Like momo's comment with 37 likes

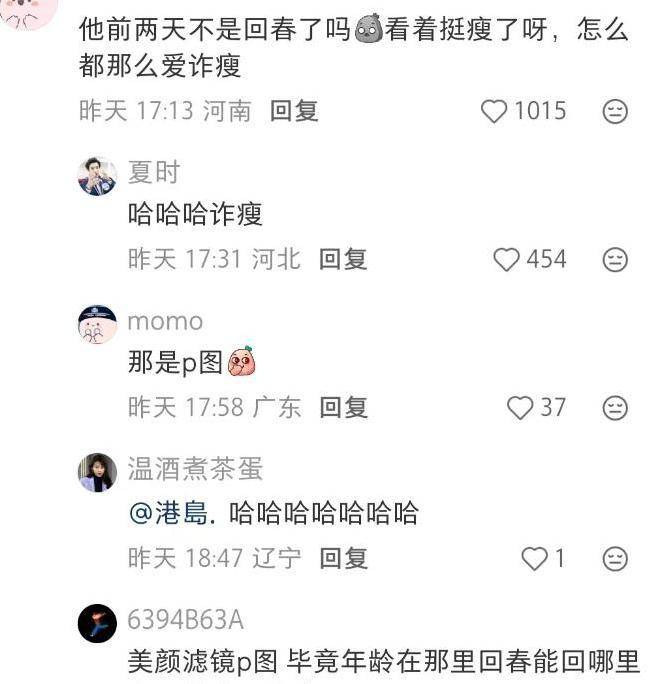520,407
